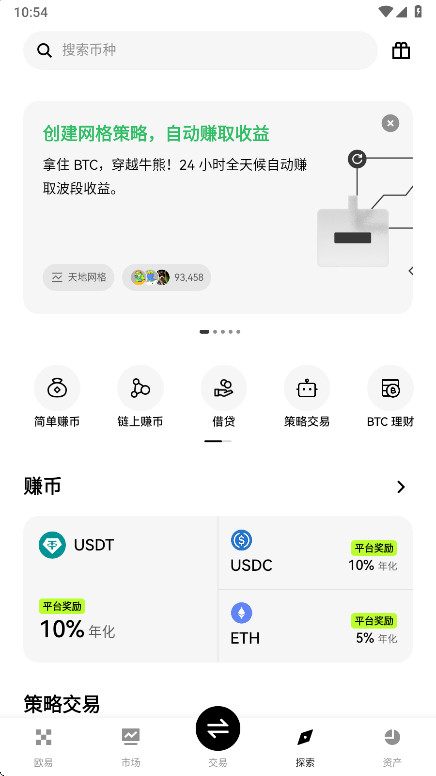
Task: Open the ETH 5% earn card
Action: (315, 626)
